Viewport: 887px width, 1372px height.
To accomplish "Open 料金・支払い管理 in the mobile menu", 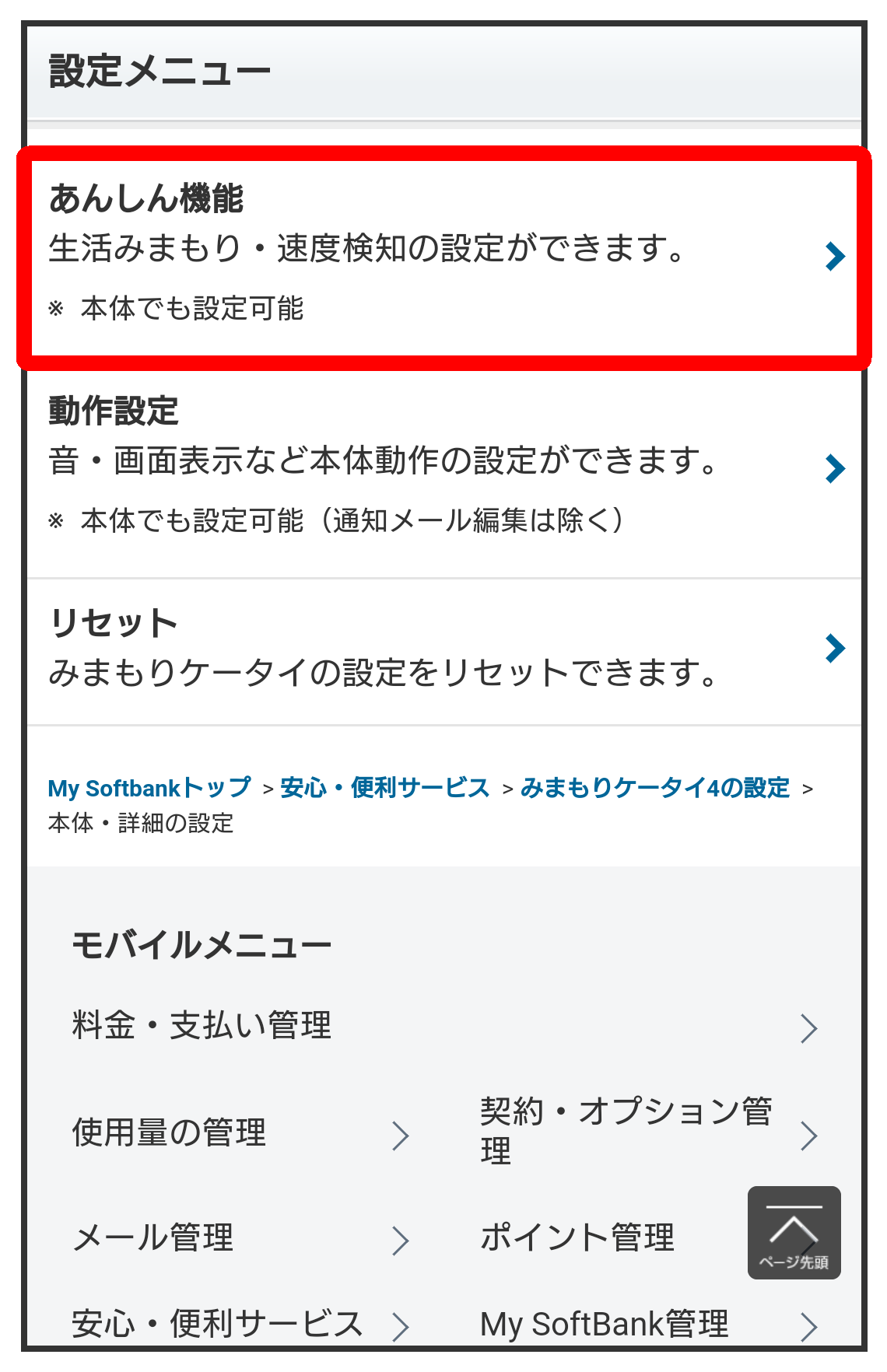I will tap(443, 1026).
